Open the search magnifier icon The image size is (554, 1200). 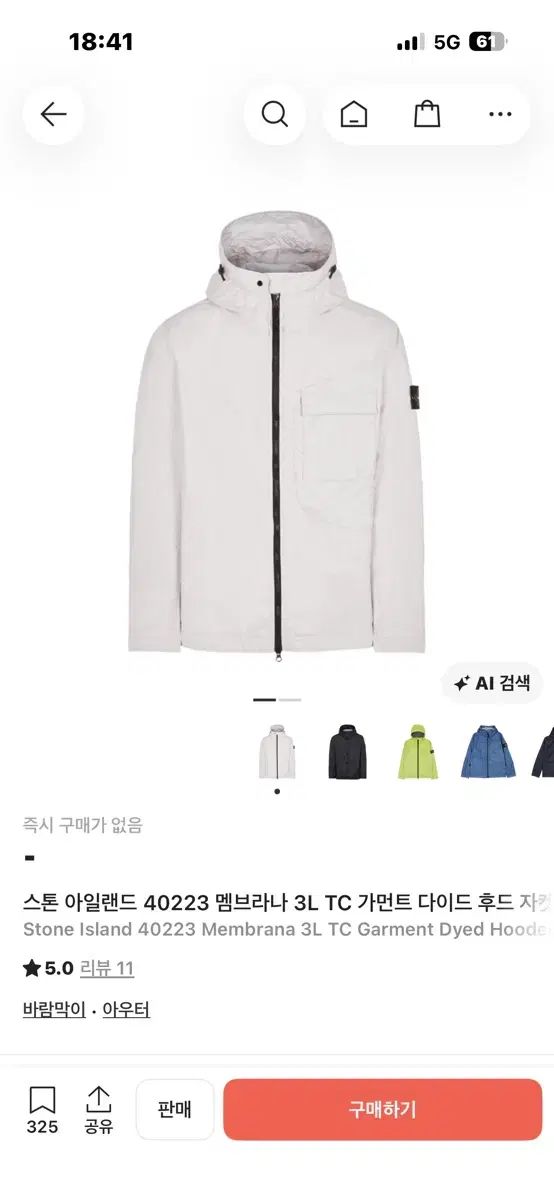pos(275,114)
